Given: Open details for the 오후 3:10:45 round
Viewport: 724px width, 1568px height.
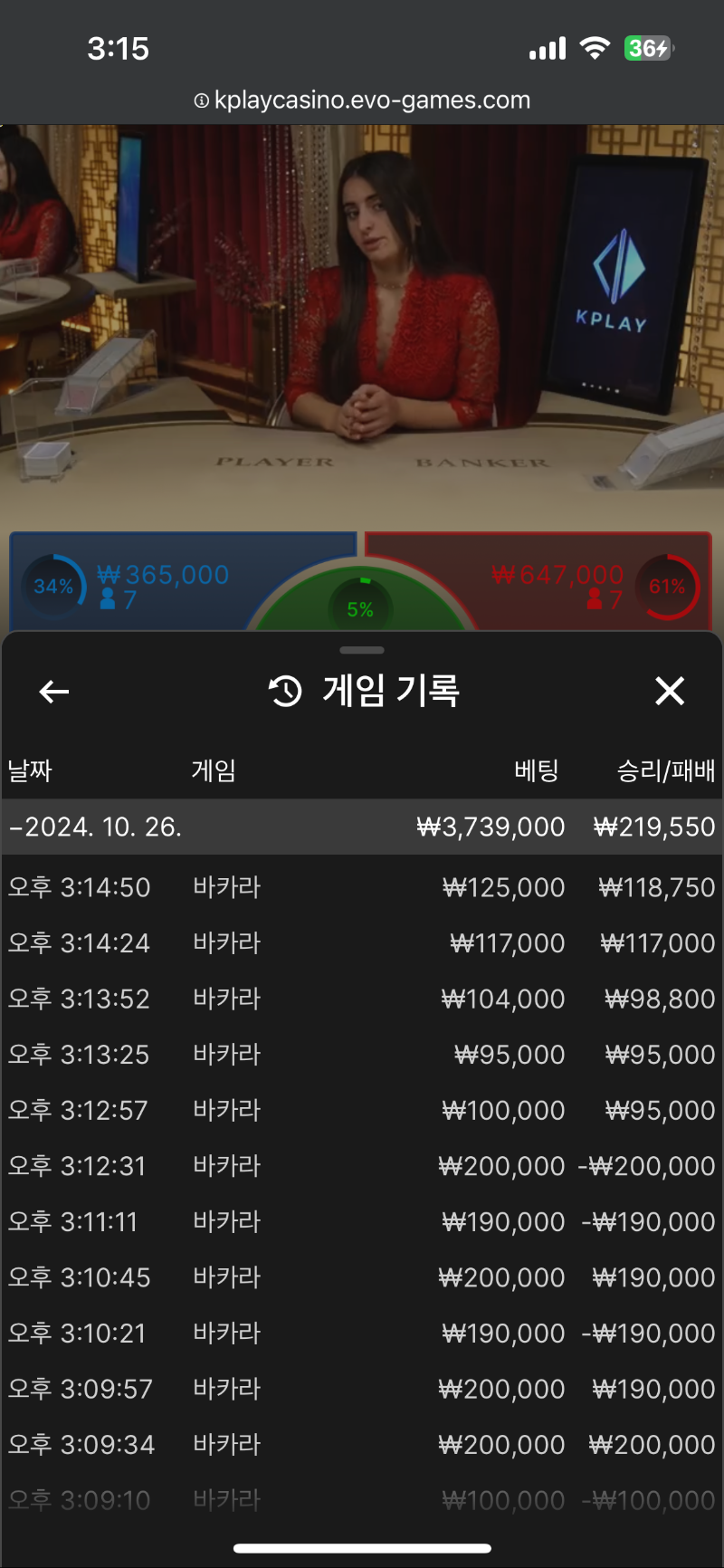Looking at the screenshot, I should tap(362, 1277).
